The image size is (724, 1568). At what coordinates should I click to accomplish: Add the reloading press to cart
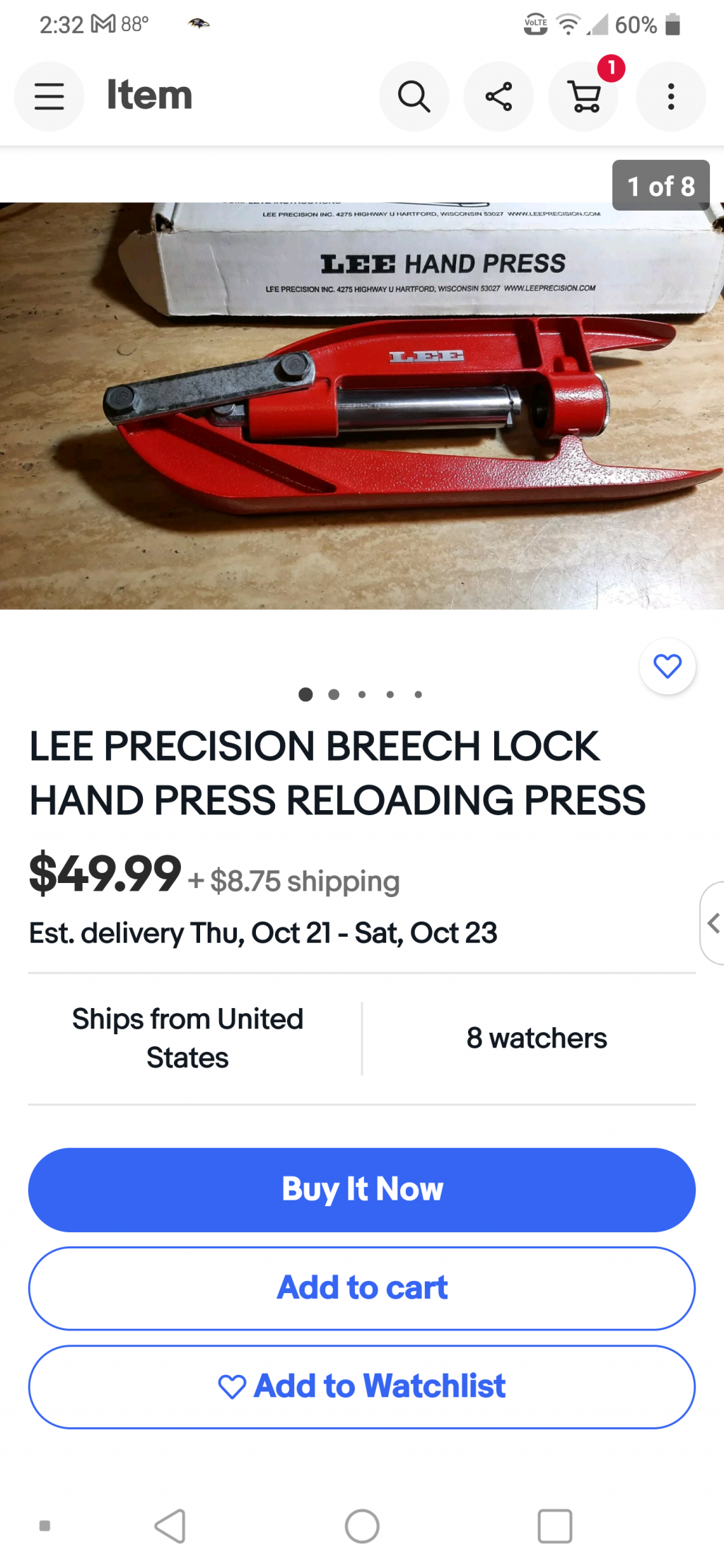click(362, 1287)
